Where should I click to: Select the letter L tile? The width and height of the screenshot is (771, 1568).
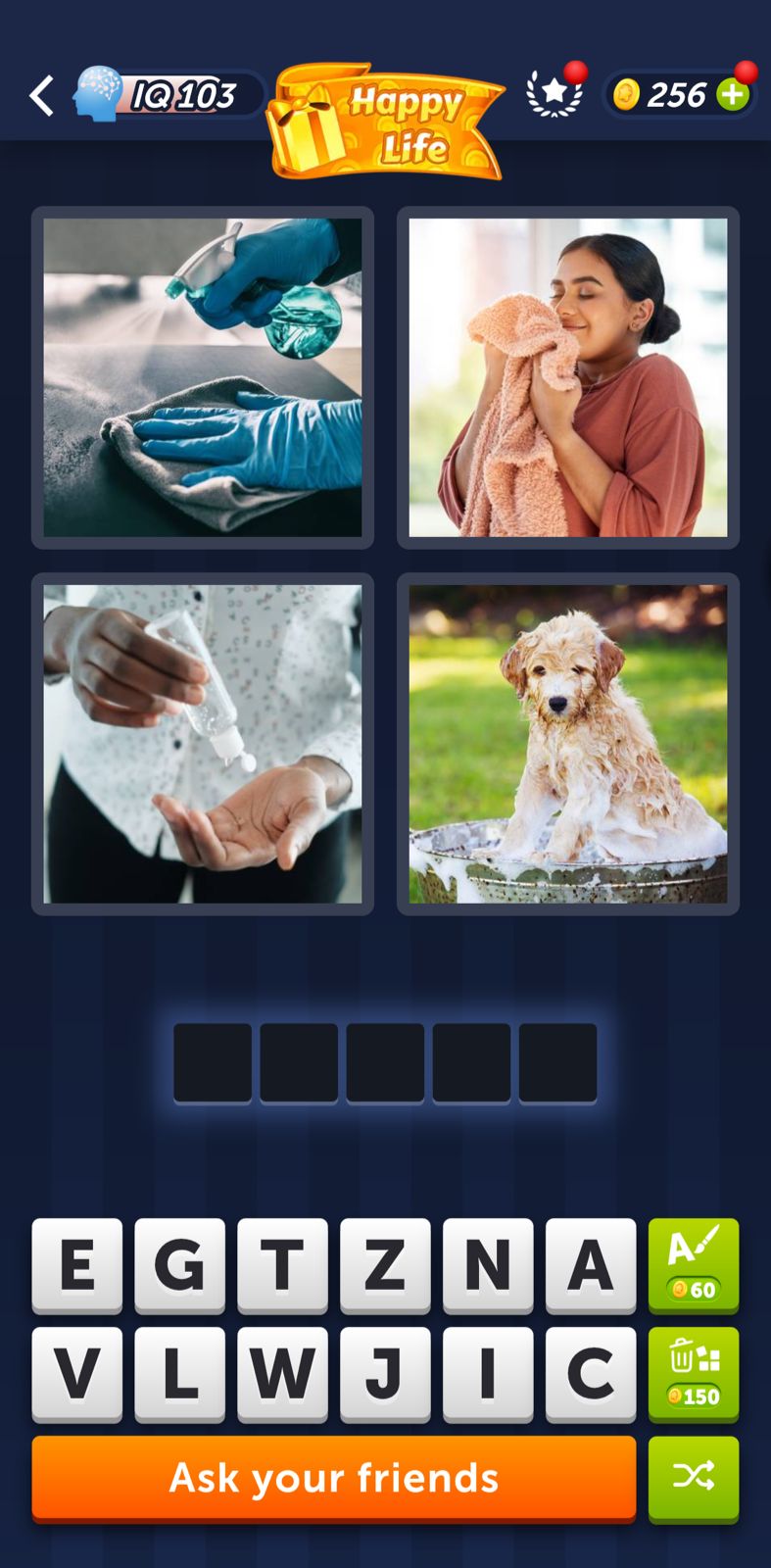pyautogui.click(x=180, y=1374)
